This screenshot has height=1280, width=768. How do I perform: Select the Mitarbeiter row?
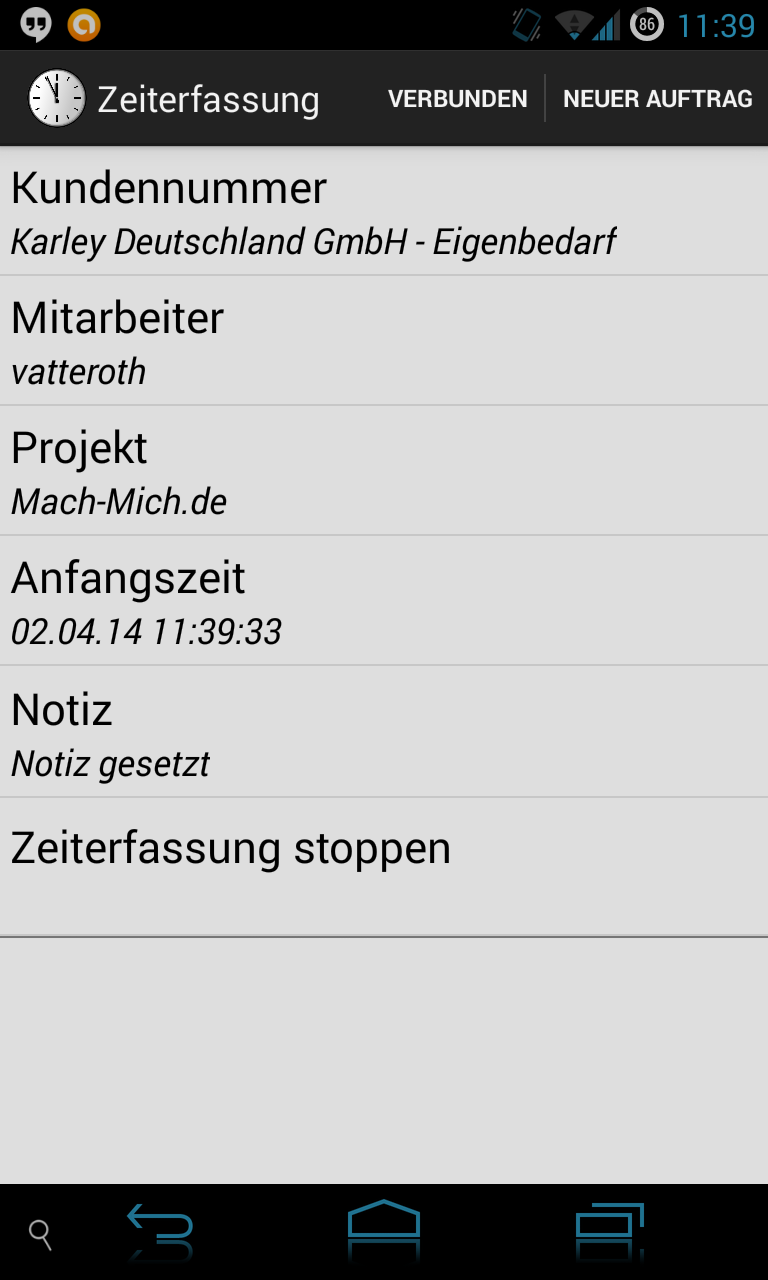point(384,341)
